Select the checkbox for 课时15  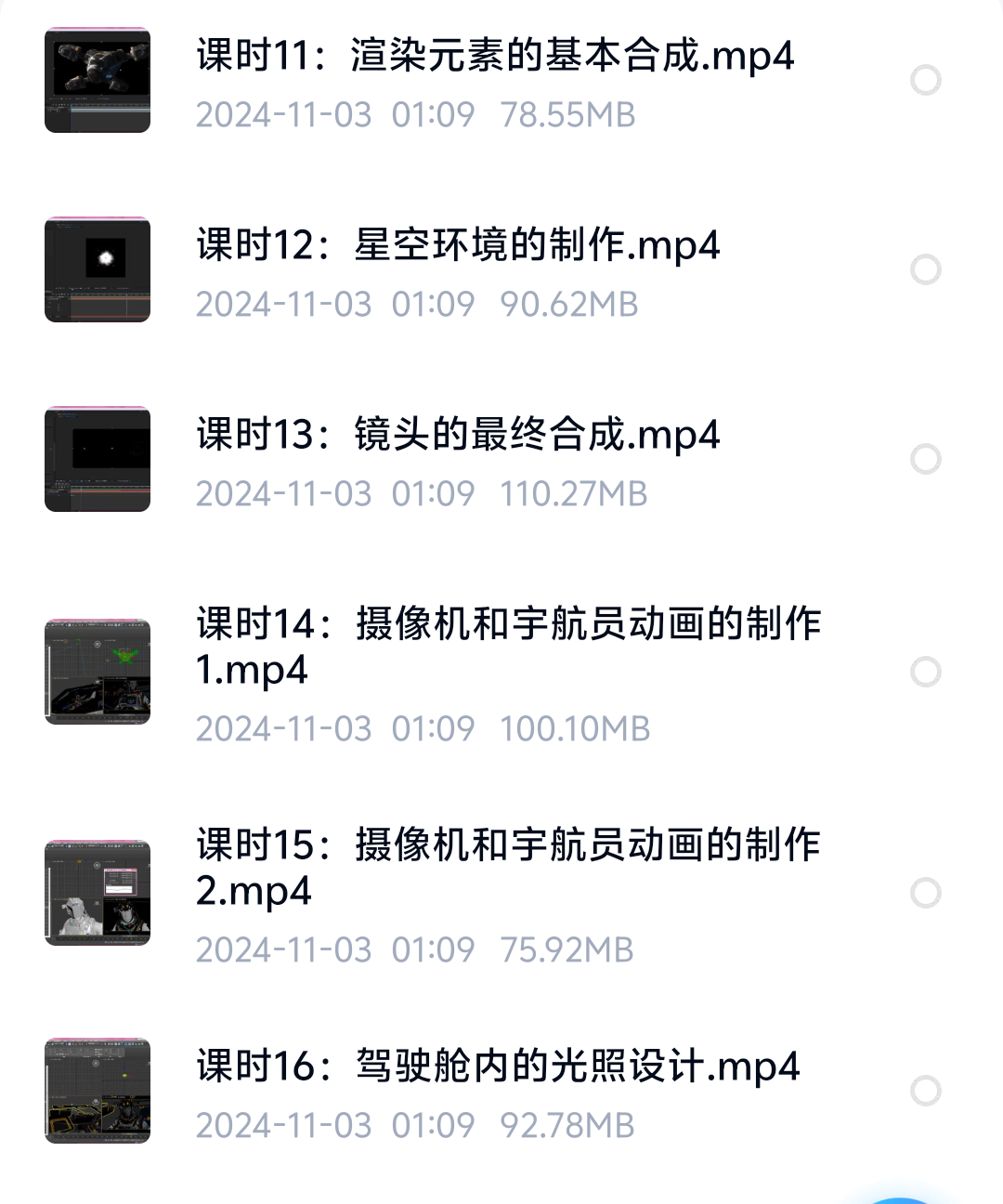[x=926, y=893]
